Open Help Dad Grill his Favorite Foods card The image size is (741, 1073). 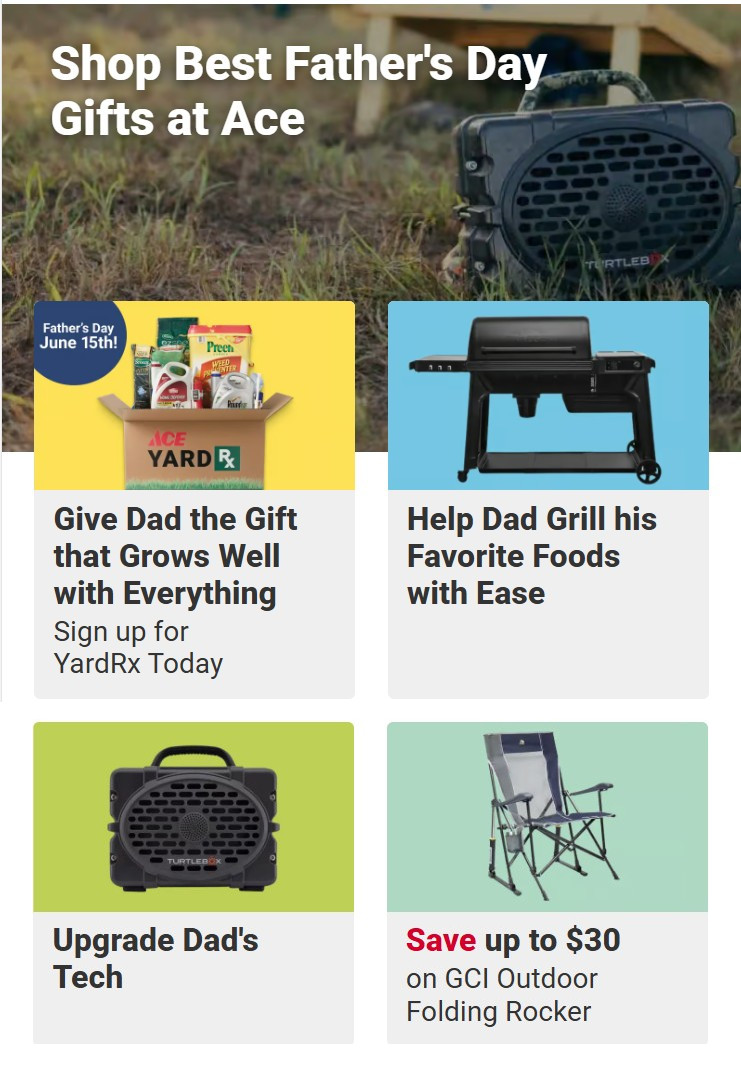[548, 500]
